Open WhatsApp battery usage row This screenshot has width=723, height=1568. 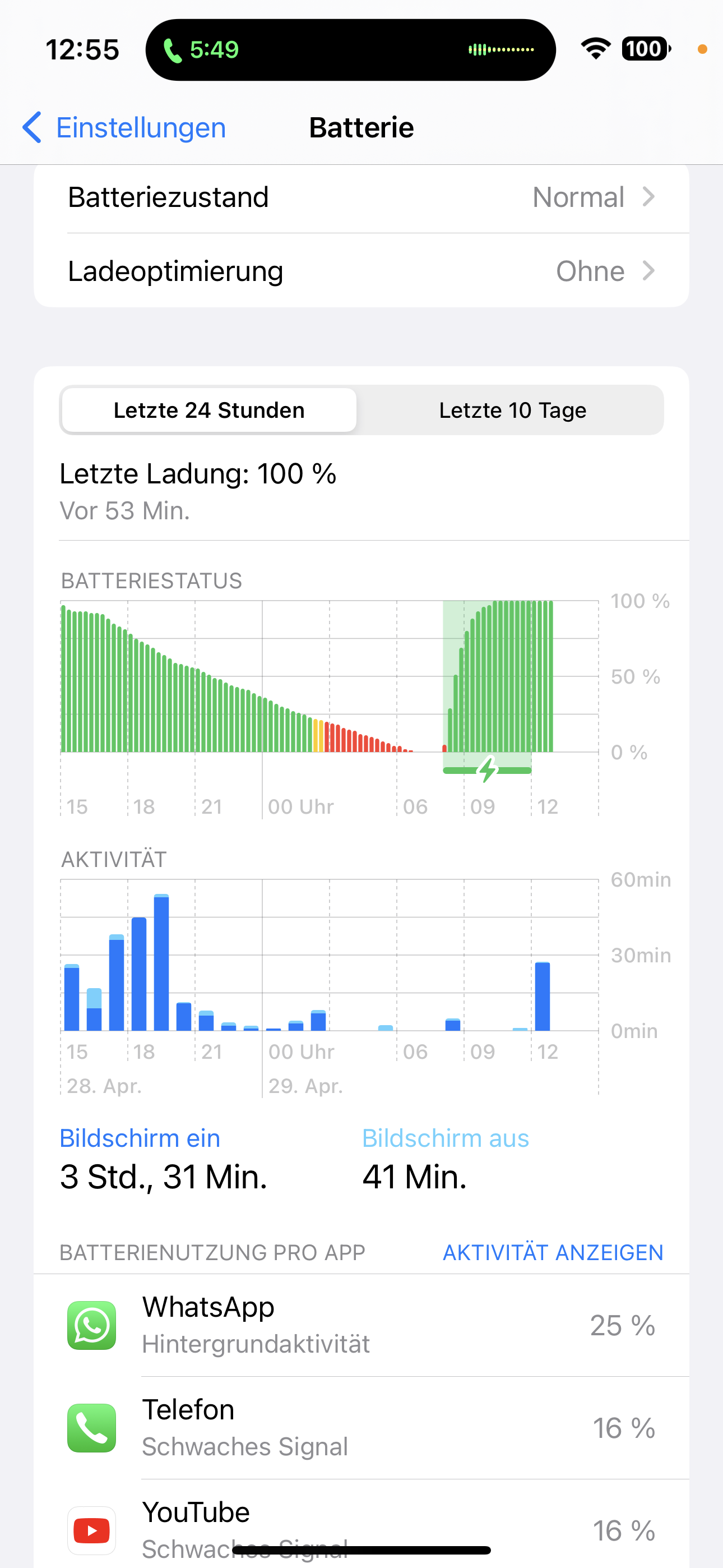point(361,1325)
